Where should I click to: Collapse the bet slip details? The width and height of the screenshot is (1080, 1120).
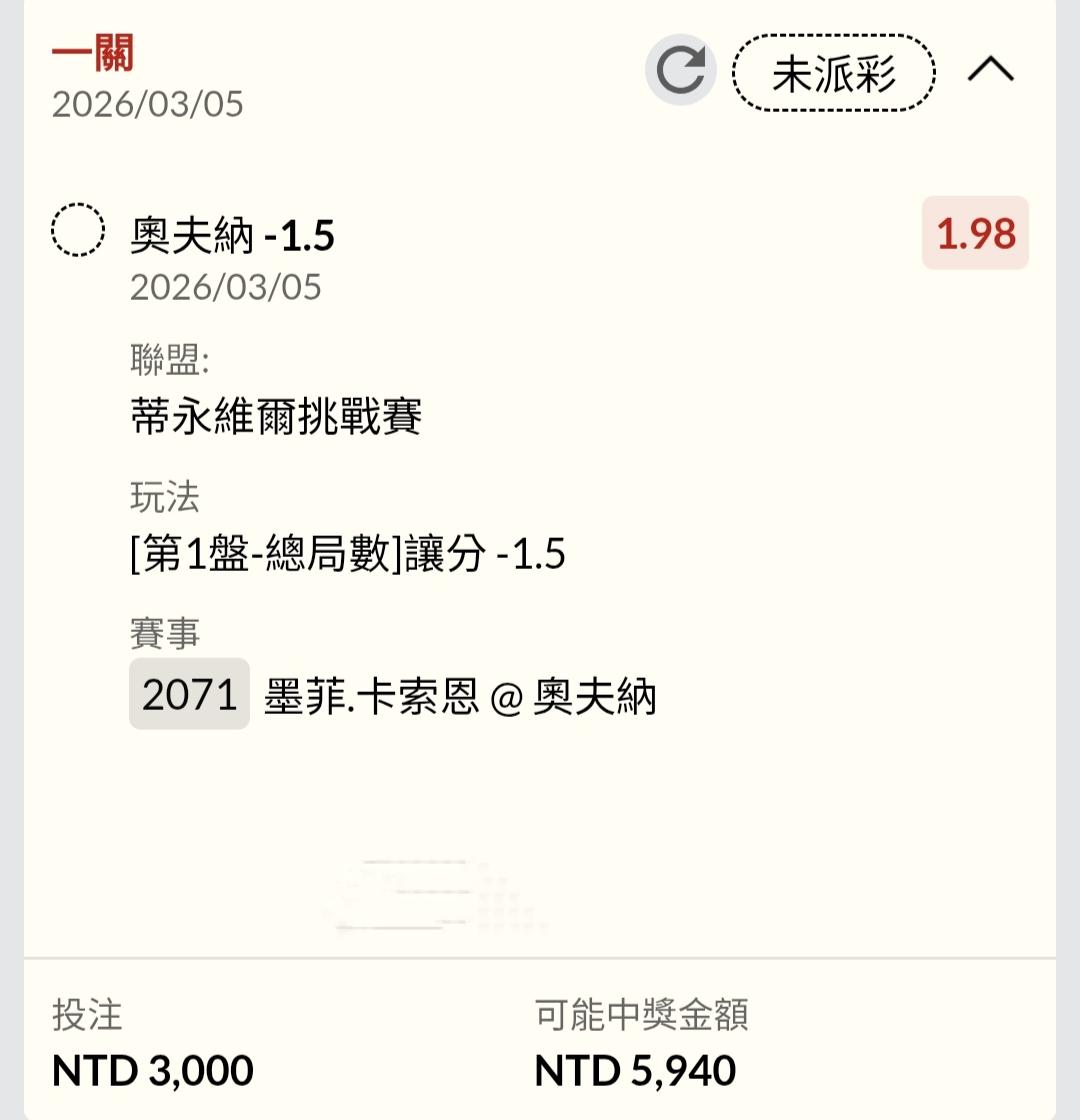[991, 71]
